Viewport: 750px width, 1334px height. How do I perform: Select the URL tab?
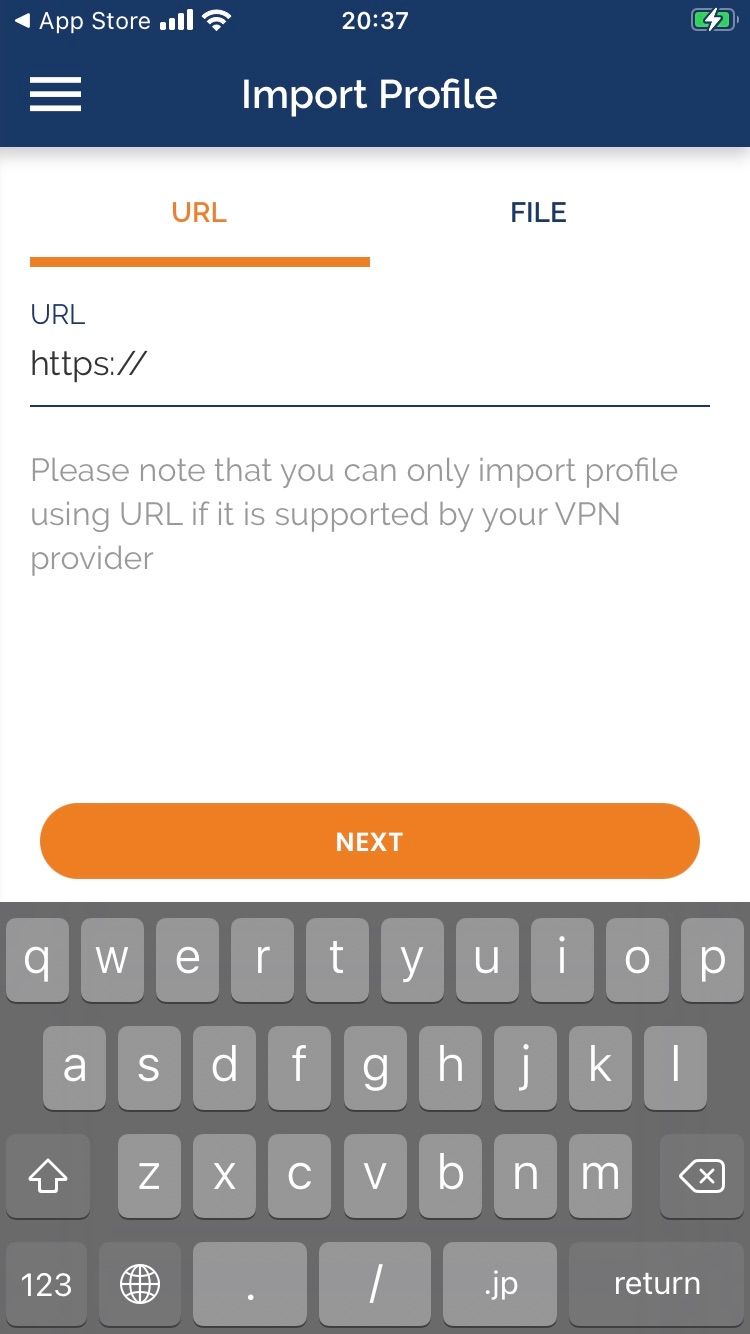[x=199, y=213]
